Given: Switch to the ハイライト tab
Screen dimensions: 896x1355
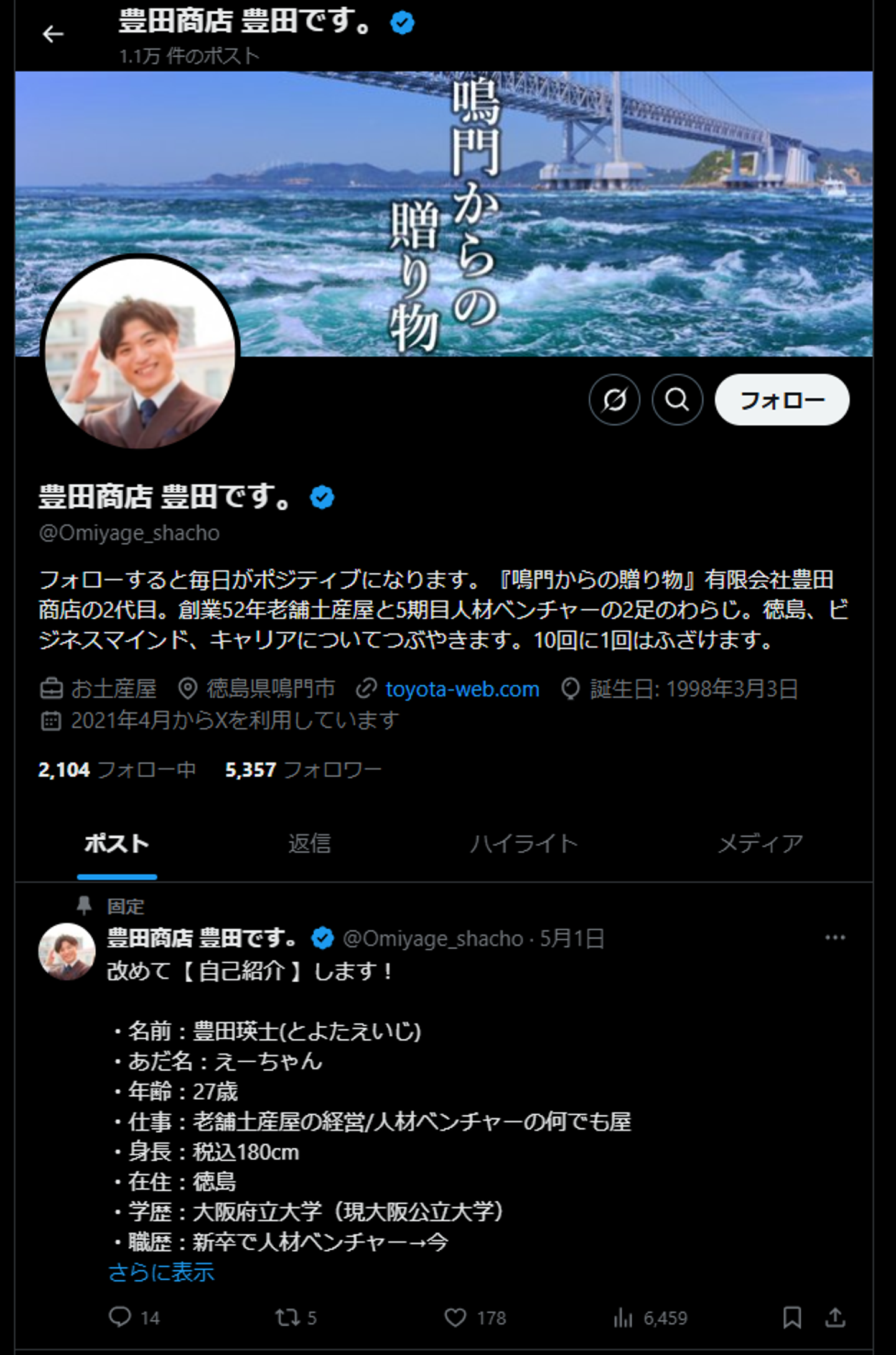Looking at the screenshot, I should point(524,843).
